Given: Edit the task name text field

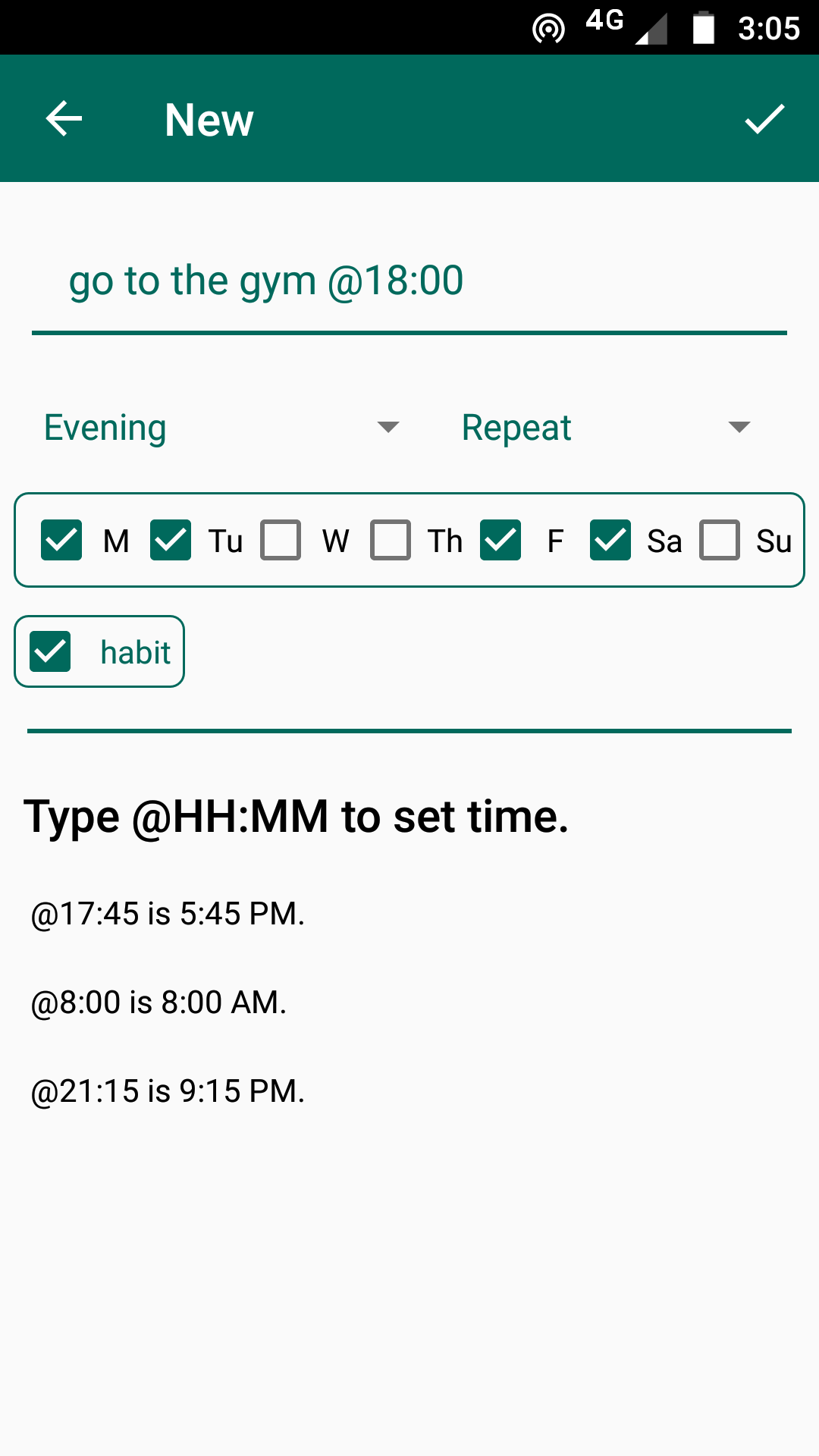Looking at the screenshot, I should click(x=409, y=281).
